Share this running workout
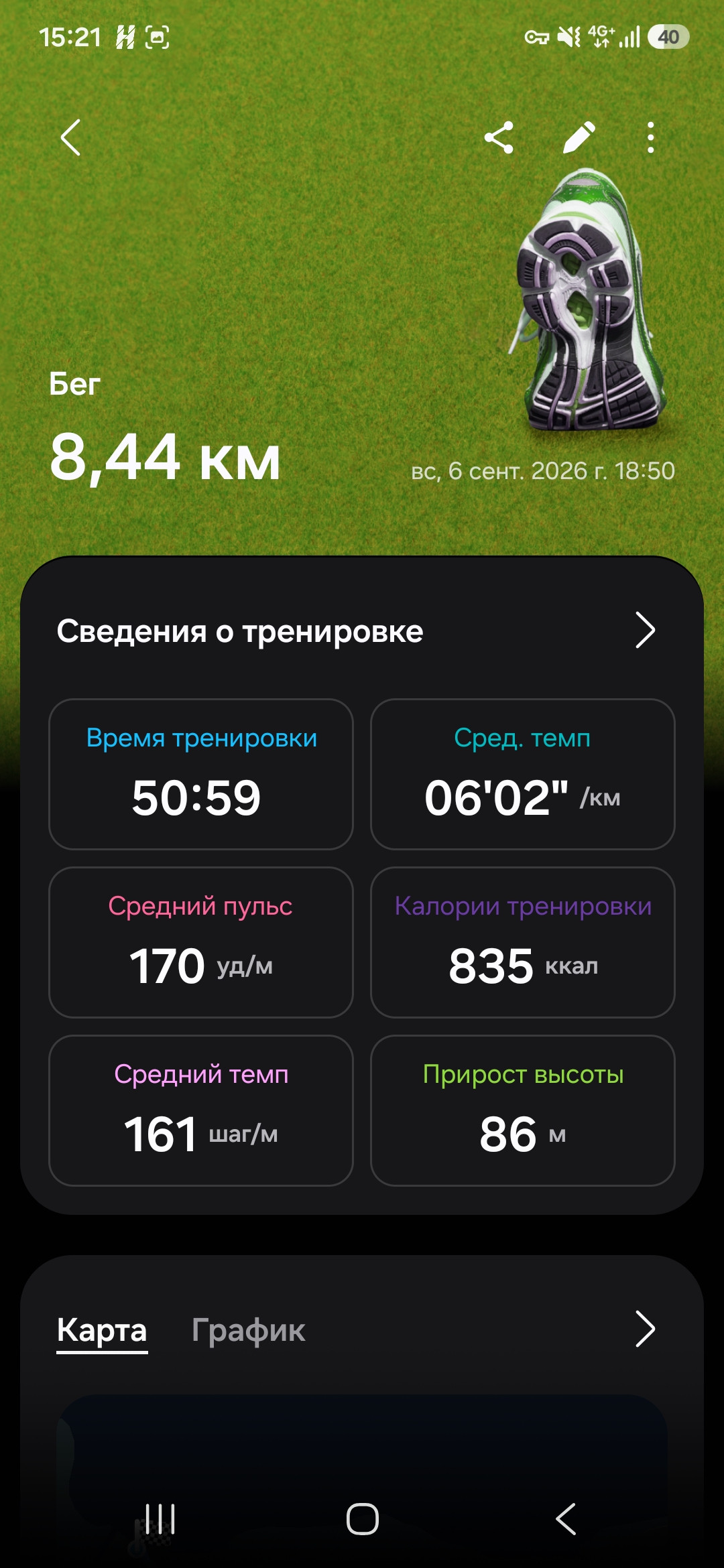Image resolution: width=724 pixels, height=1568 pixels. coord(499,137)
